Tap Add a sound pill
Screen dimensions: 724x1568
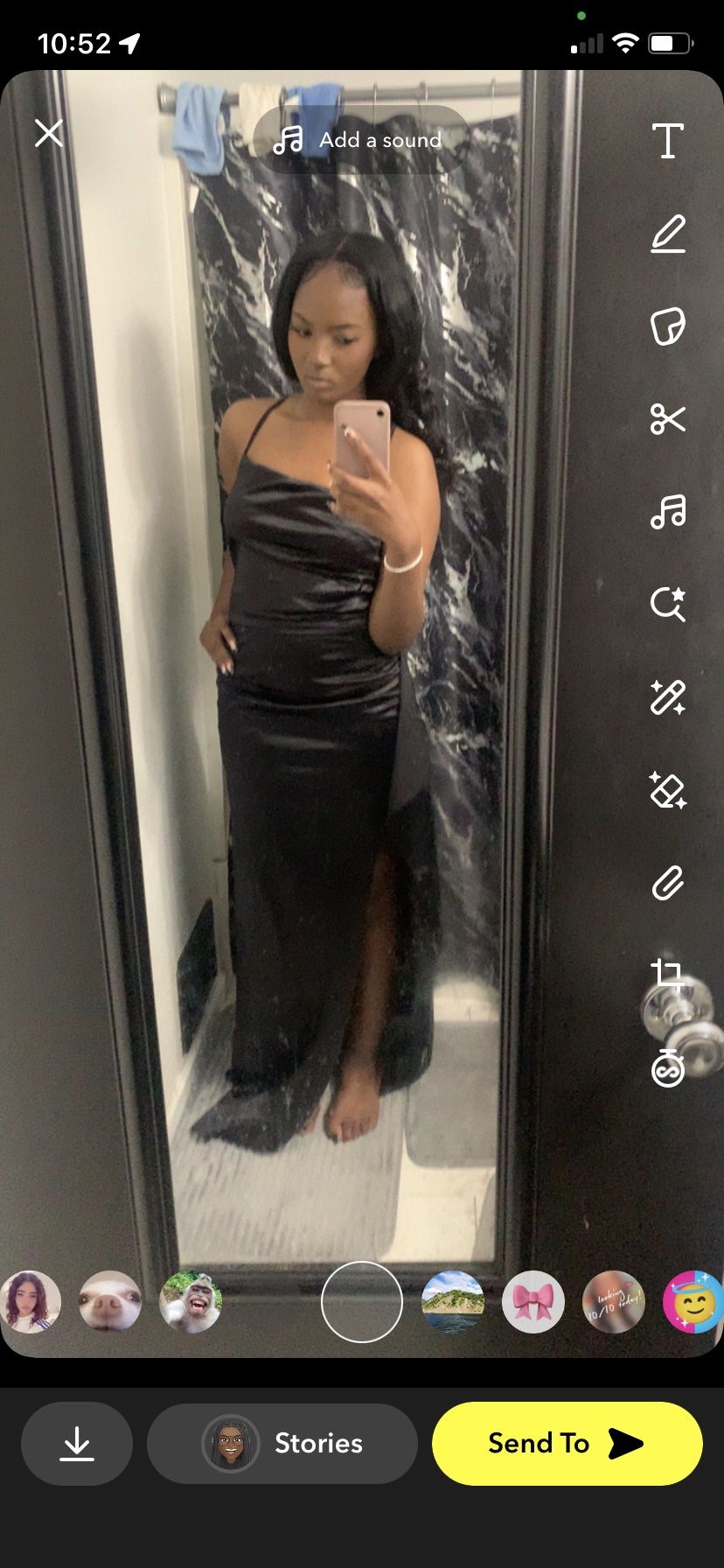[361, 140]
